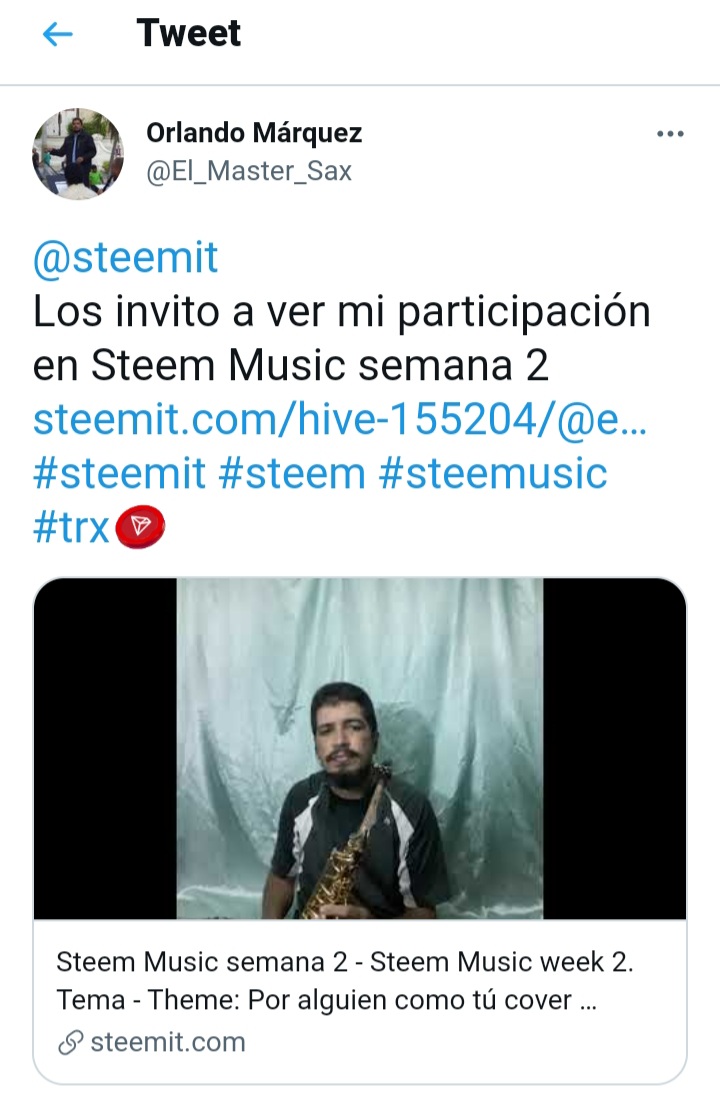
Task: Go back using the arrow
Action: (x=58, y=35)
